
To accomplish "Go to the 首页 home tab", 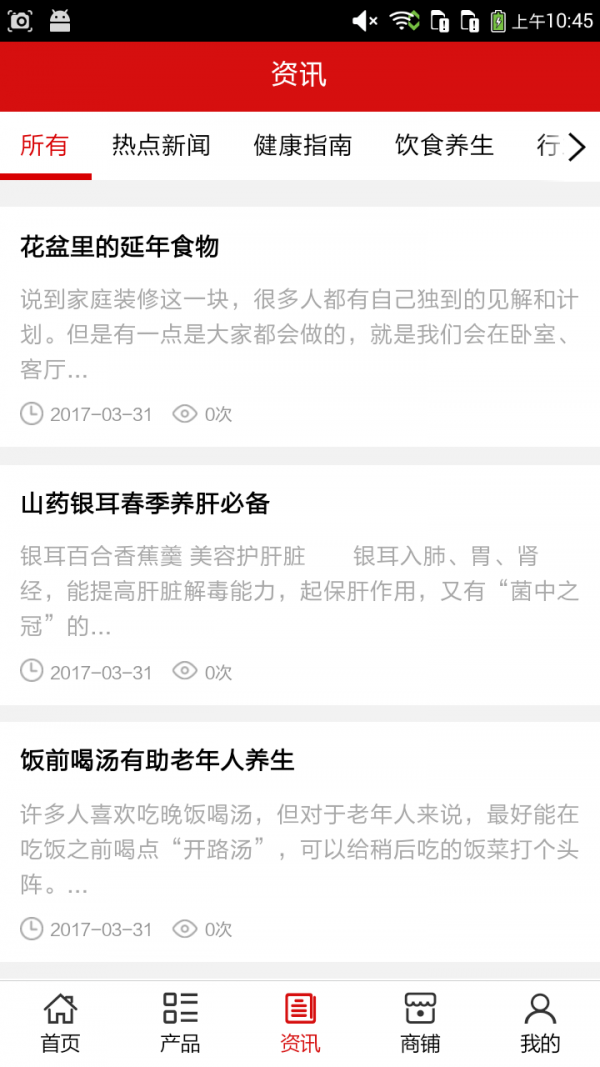I will coord(60,1023).
